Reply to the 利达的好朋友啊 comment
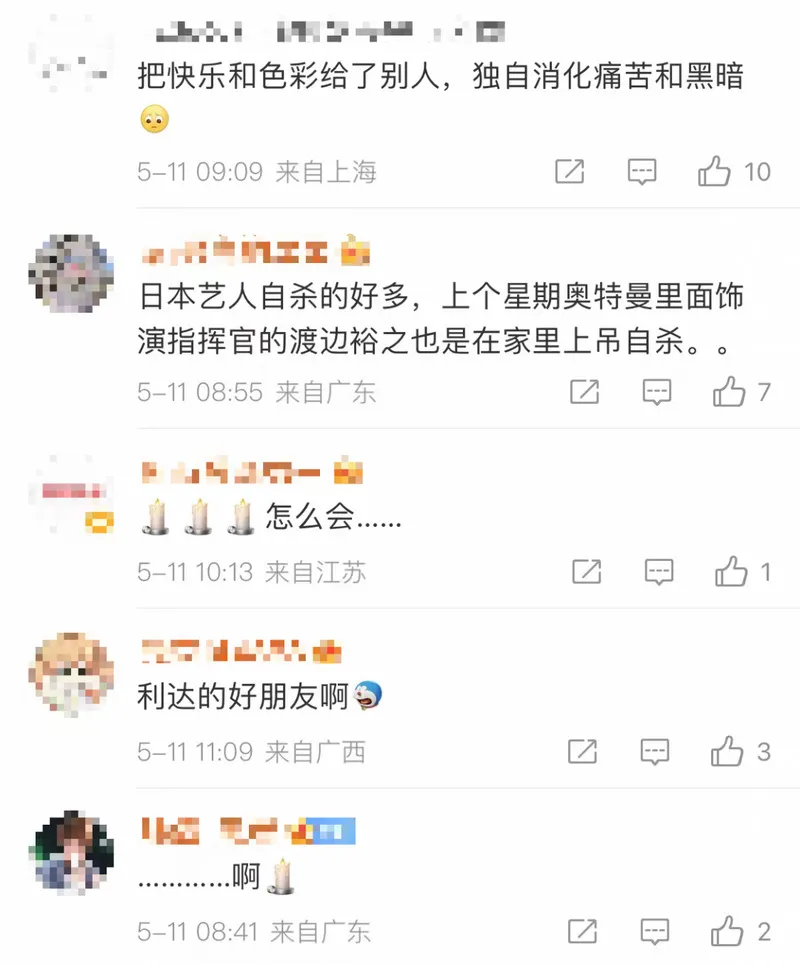Viewport: 800px width, 964px height. click(655, 751)
